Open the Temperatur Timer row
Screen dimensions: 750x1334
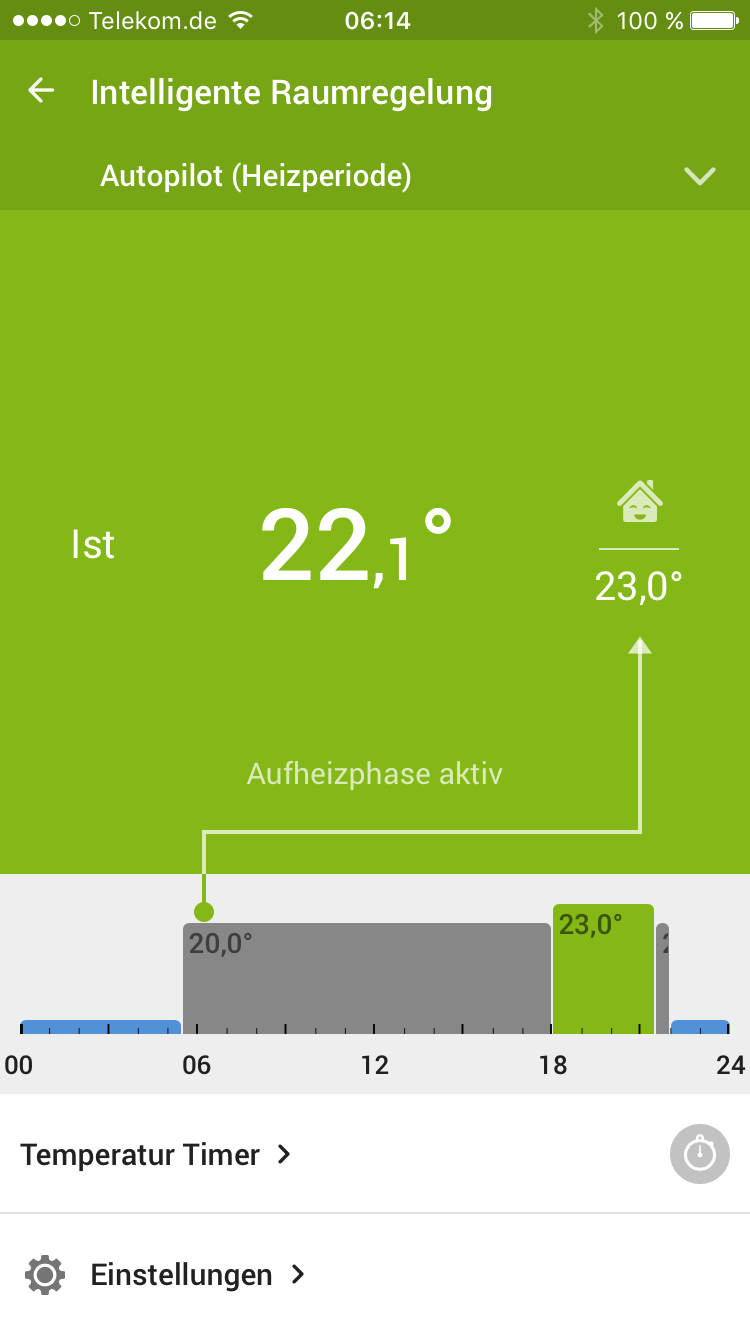point(156,1155)
